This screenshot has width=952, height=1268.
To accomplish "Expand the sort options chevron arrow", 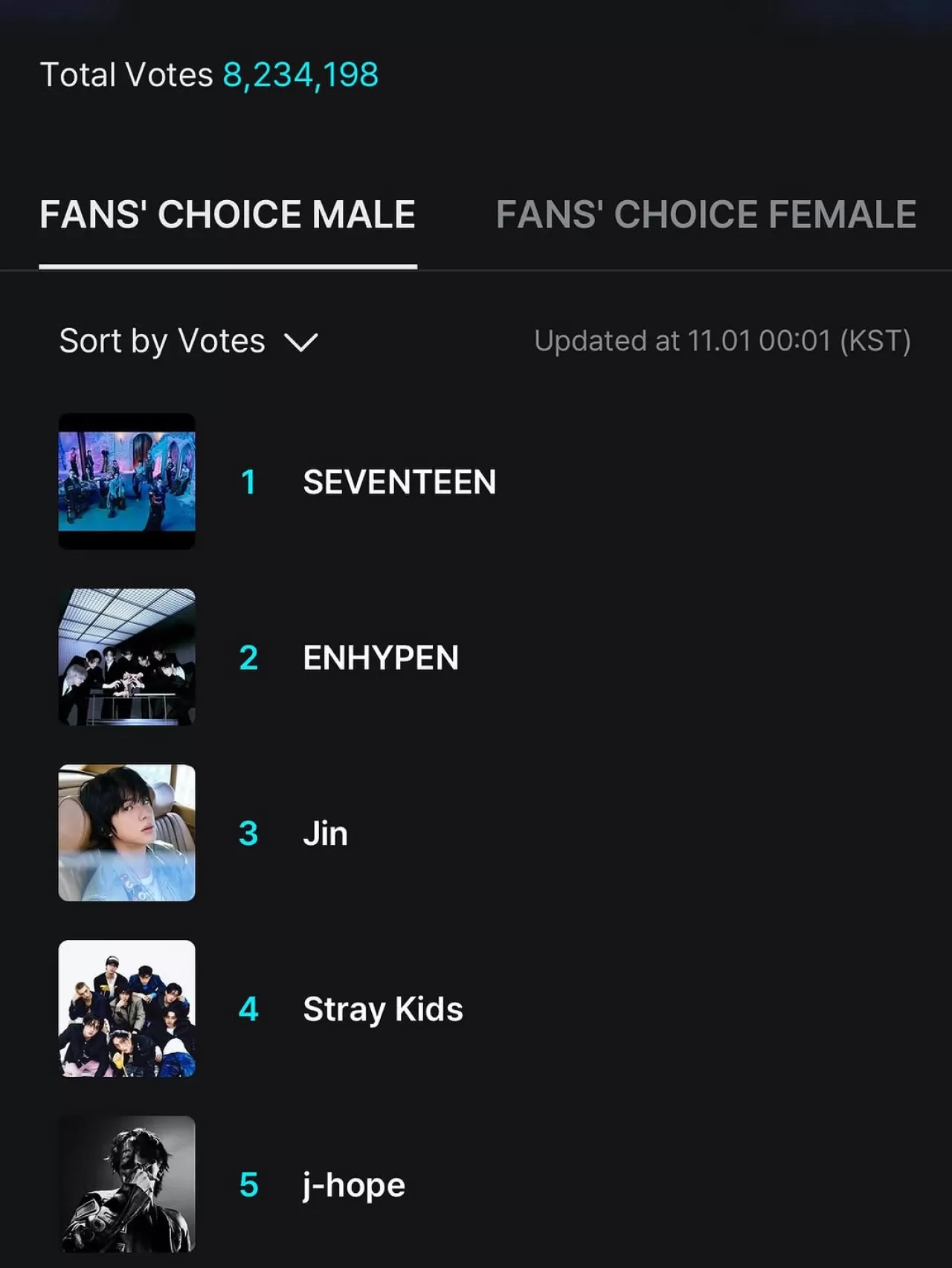I will click(300, 343).
